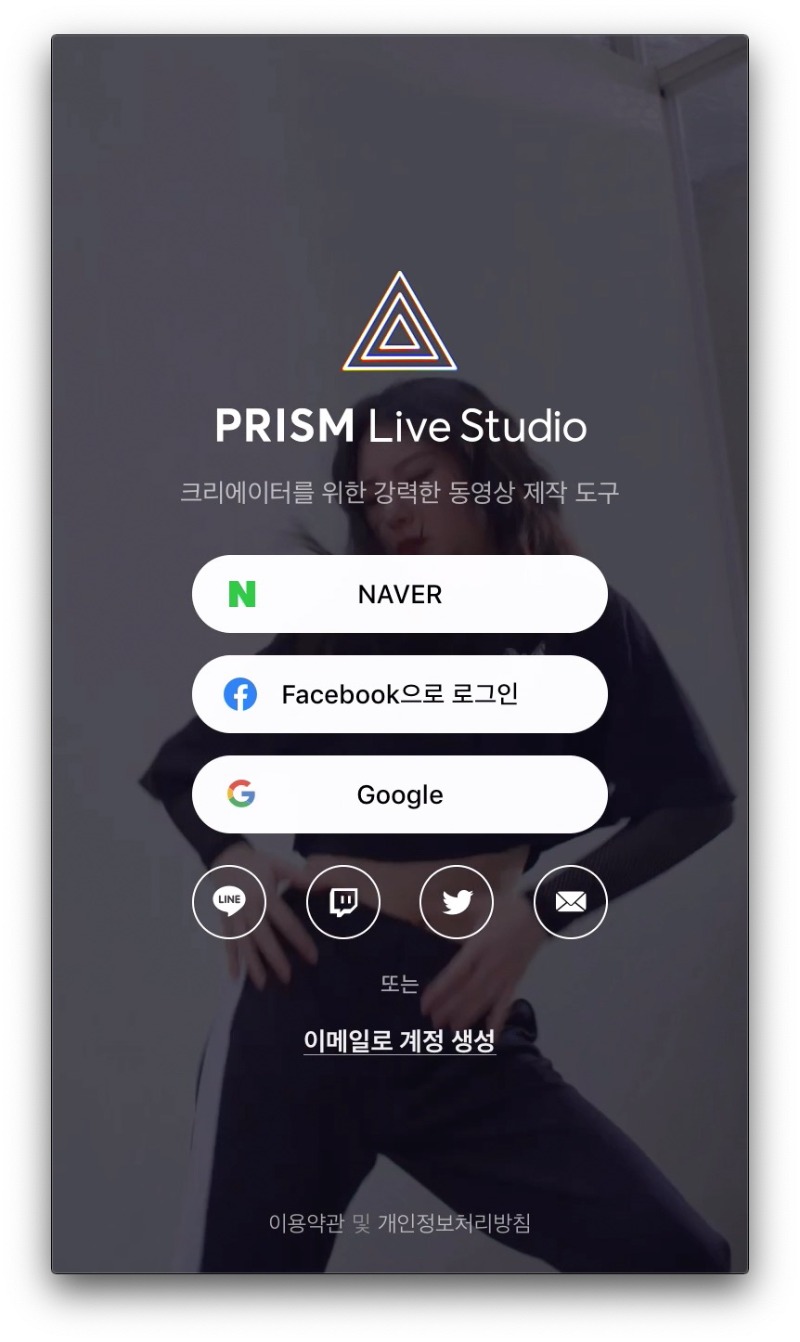Log in with NAVER

coord(399,594)
